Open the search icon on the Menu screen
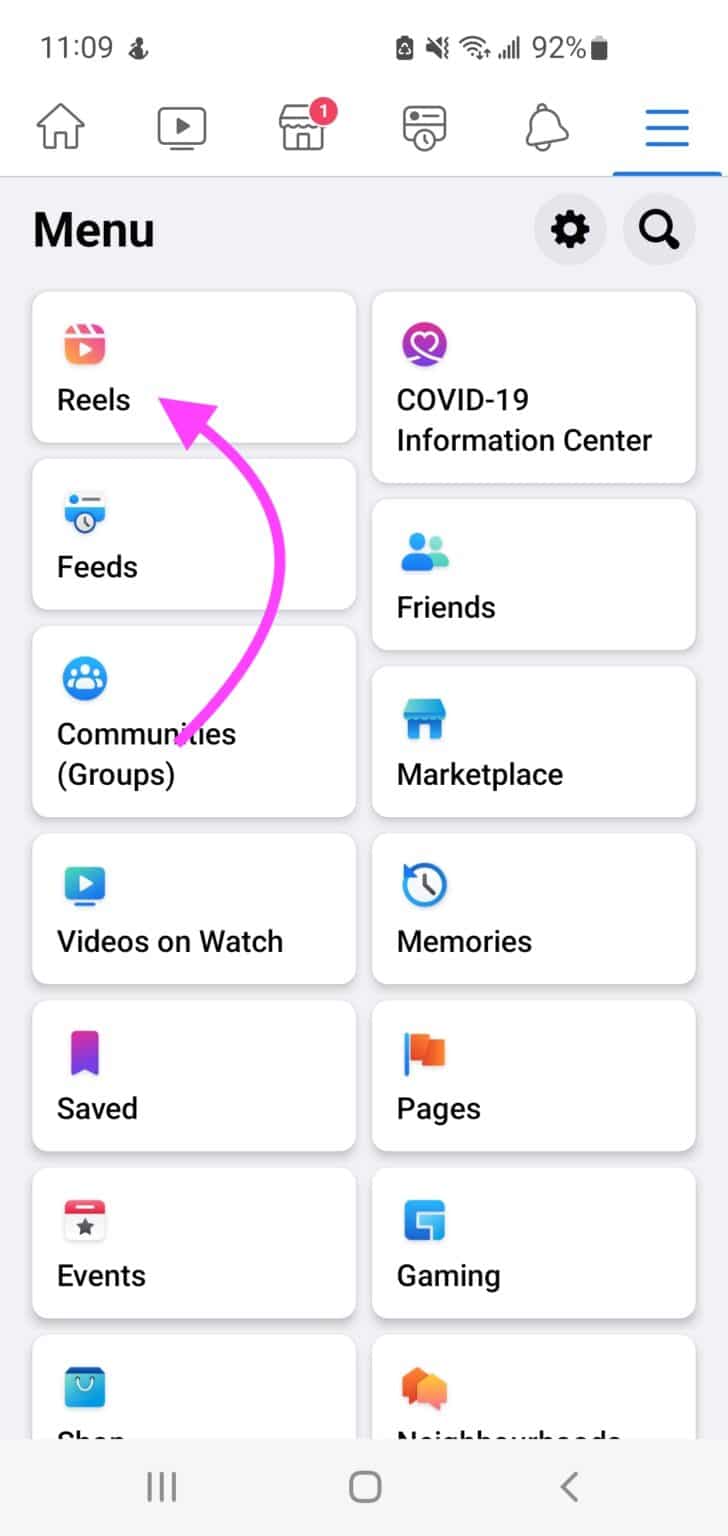This screenshot has height=1536, width=728. [657, 229]
